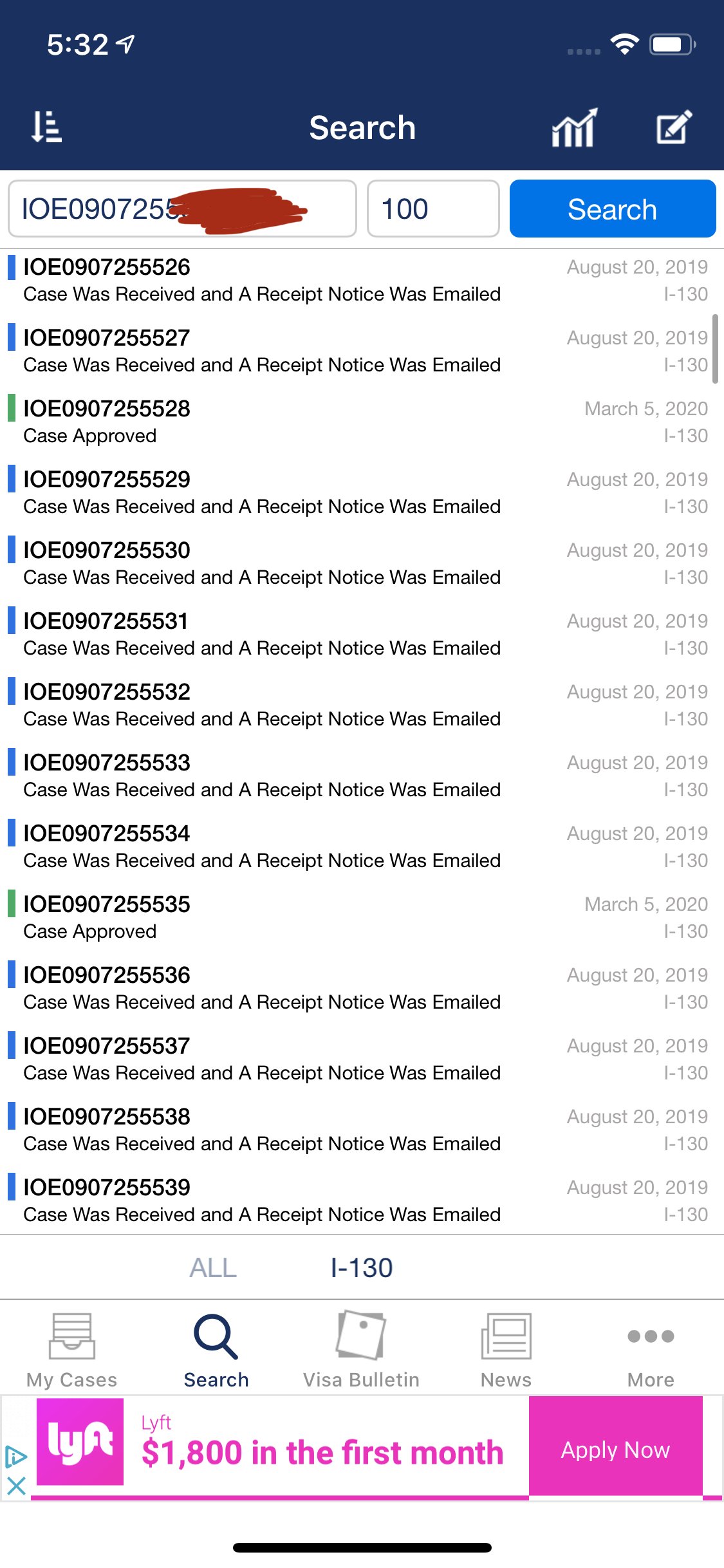Image resolution: width=724 pixels, height=1568 pixels.
Task: Tap the edit compose icon
Action: pyautogui.click(x=674, y=127)
